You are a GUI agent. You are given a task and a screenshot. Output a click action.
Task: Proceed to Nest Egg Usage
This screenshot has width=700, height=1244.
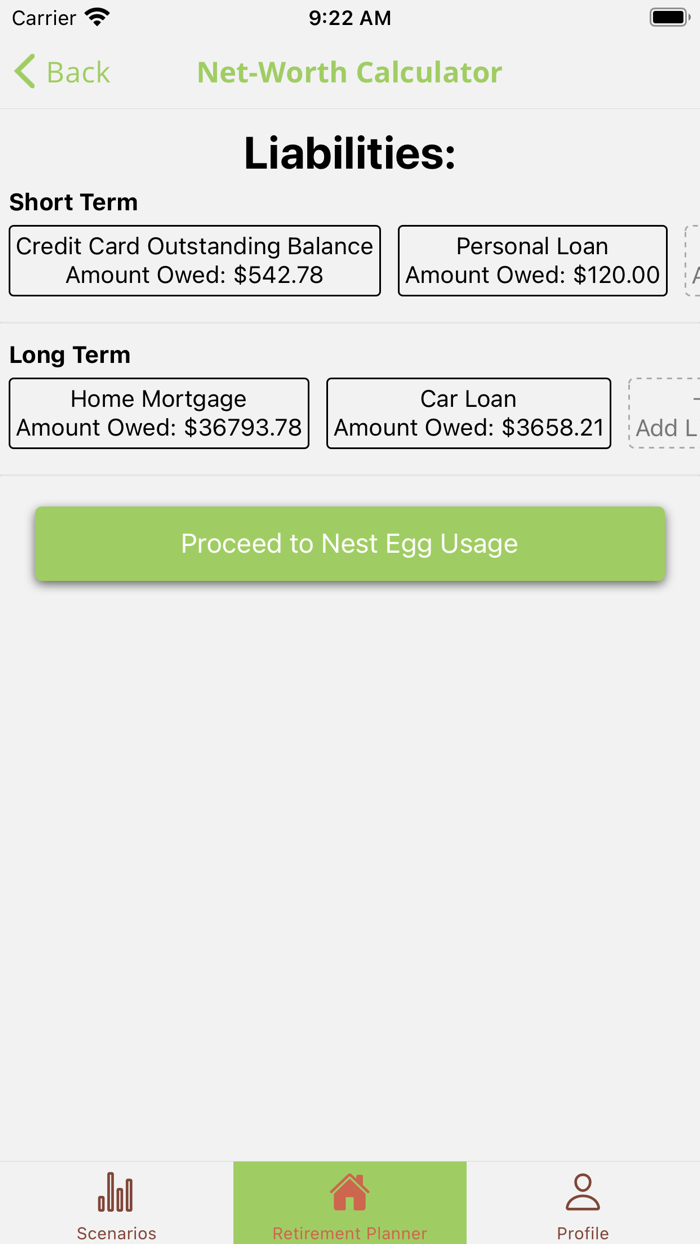[x=350, y=544]
